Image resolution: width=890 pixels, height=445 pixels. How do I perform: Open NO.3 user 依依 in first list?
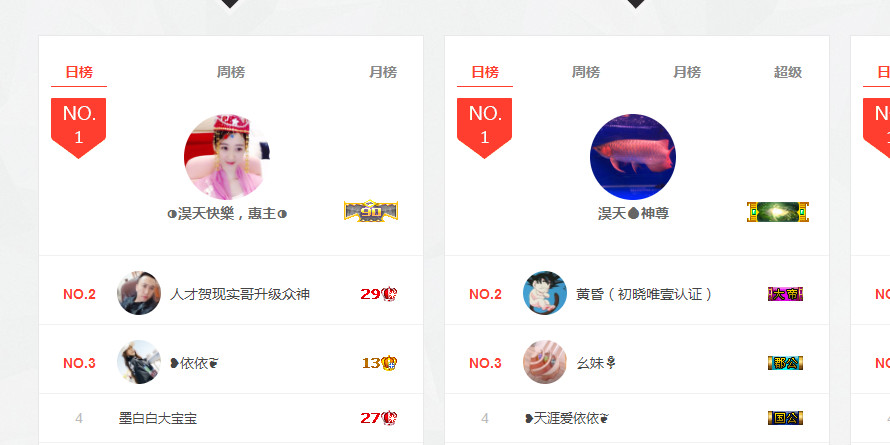click(194, 363)
